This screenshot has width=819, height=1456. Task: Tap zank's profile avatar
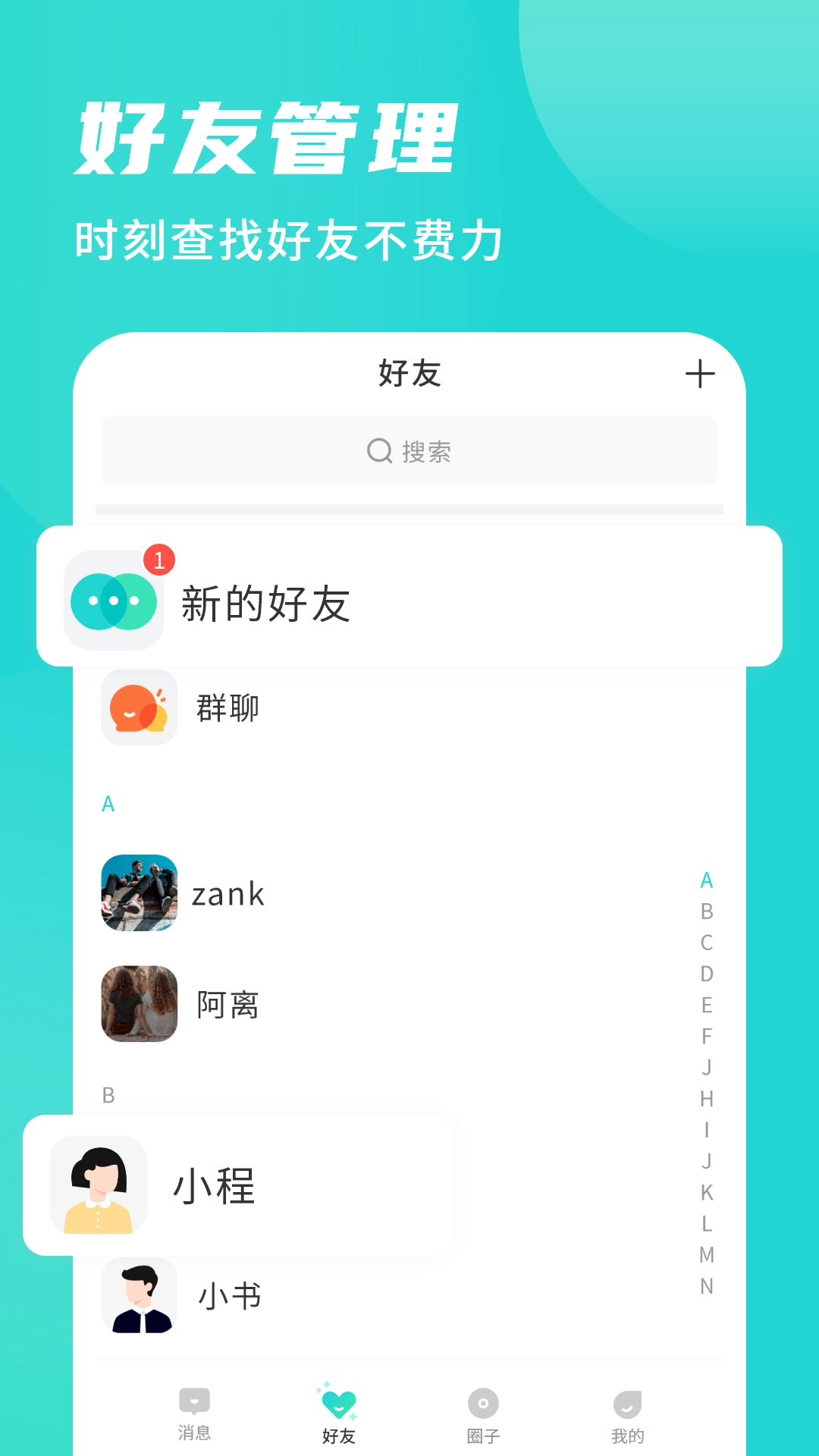[138, 893]
